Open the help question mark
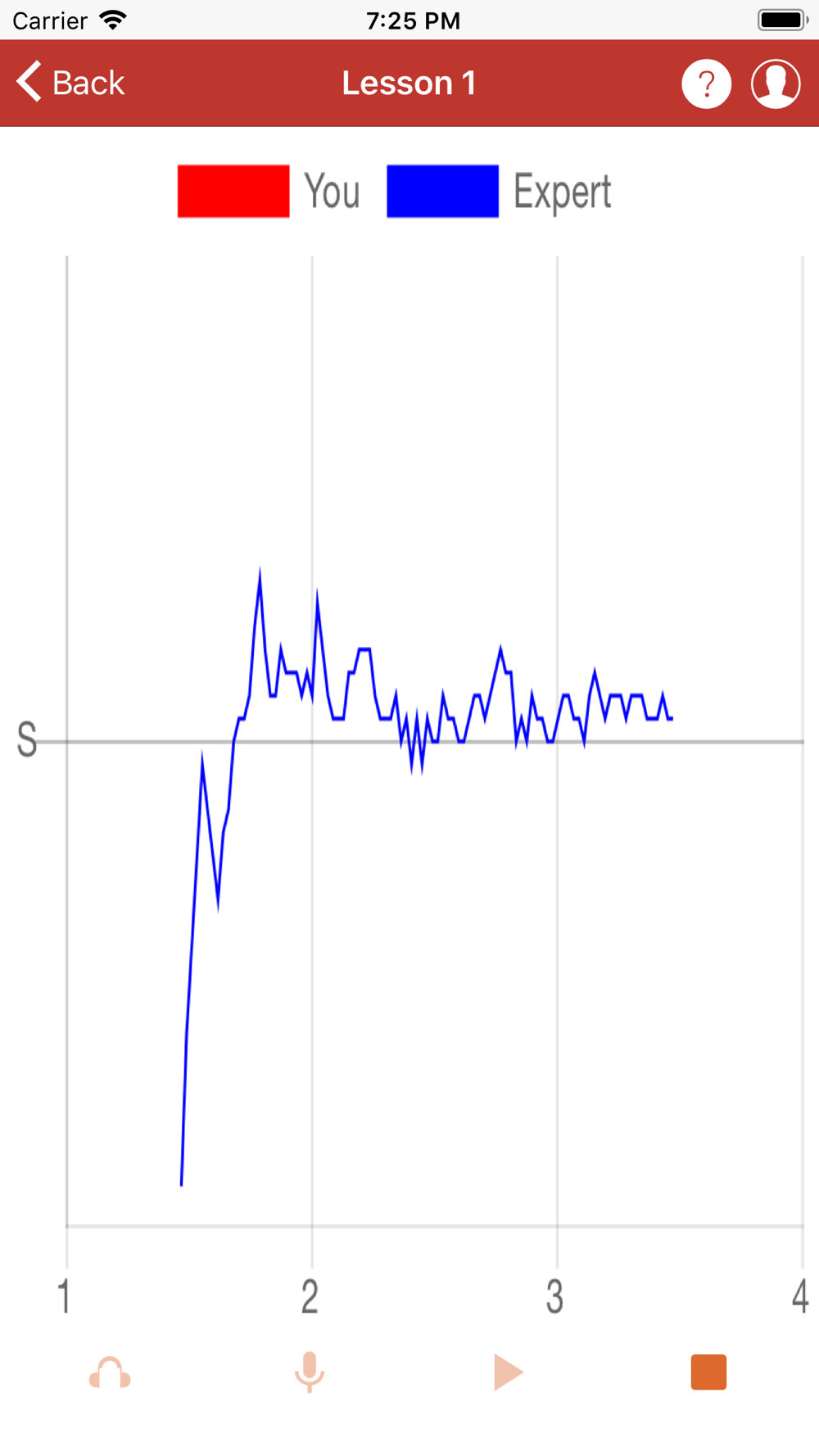Image resolution: width=819 pixels, height=1456 pixels. tap(706, 84)
